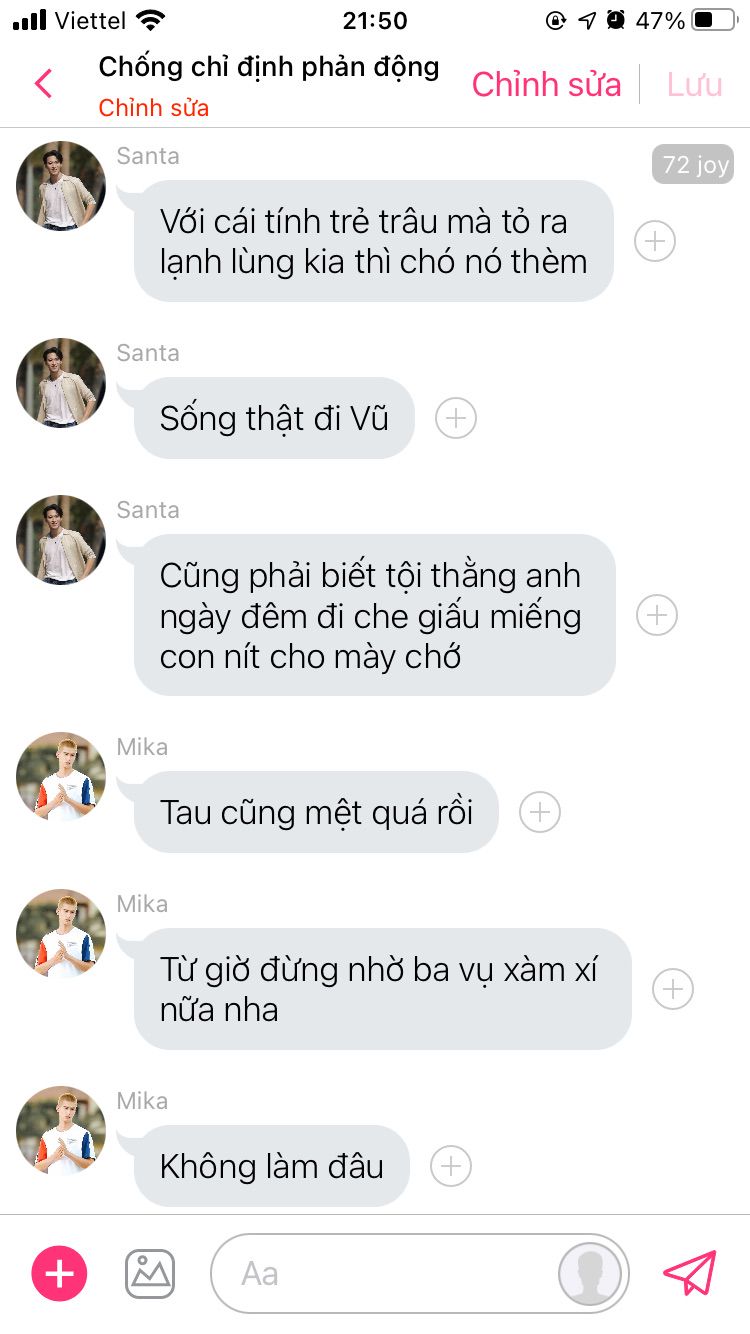Choose sender avatar inside the input field

tap(590, 1274)
